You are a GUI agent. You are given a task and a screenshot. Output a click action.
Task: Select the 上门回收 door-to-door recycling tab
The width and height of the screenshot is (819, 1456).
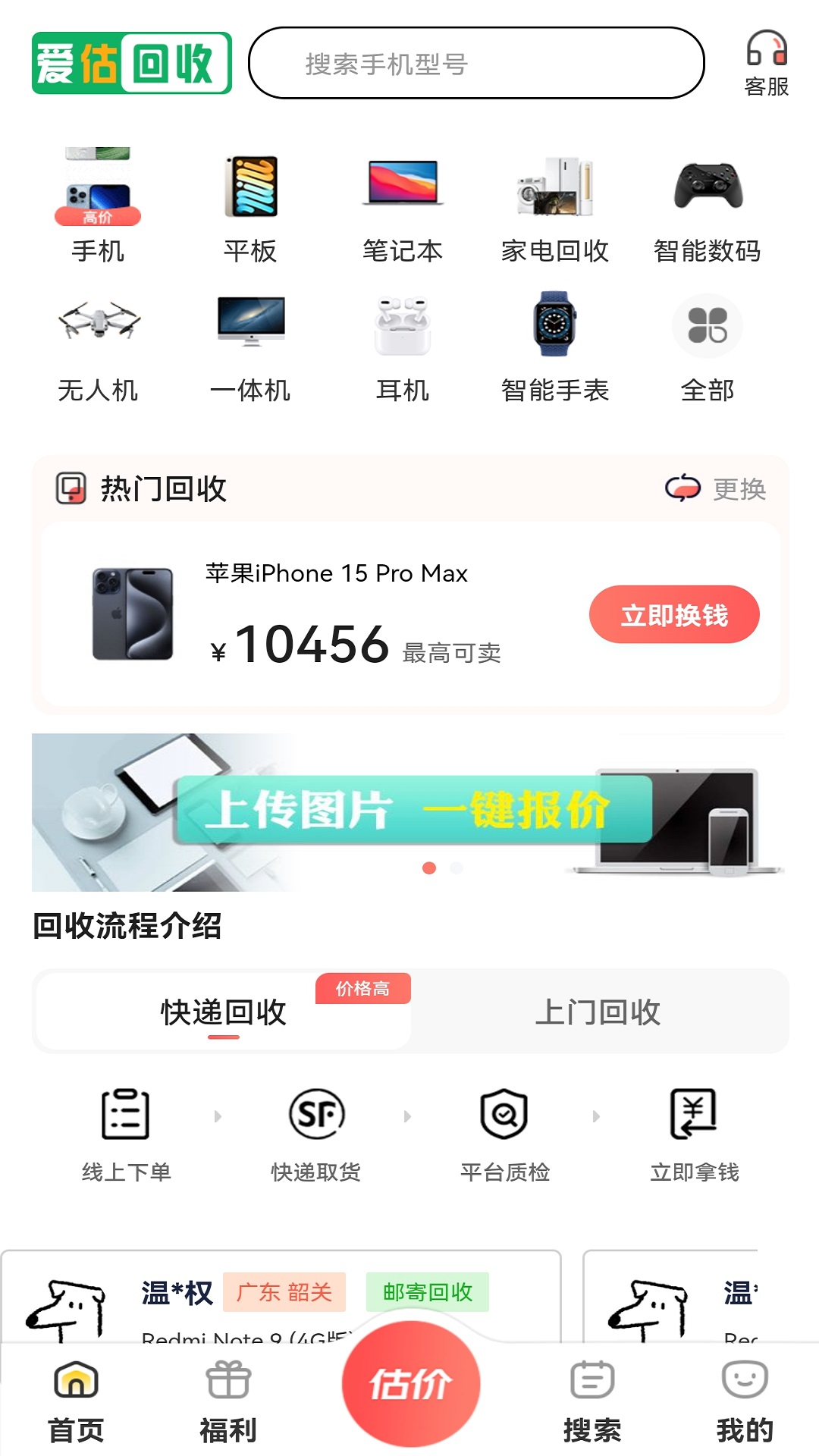[599, 1012]
